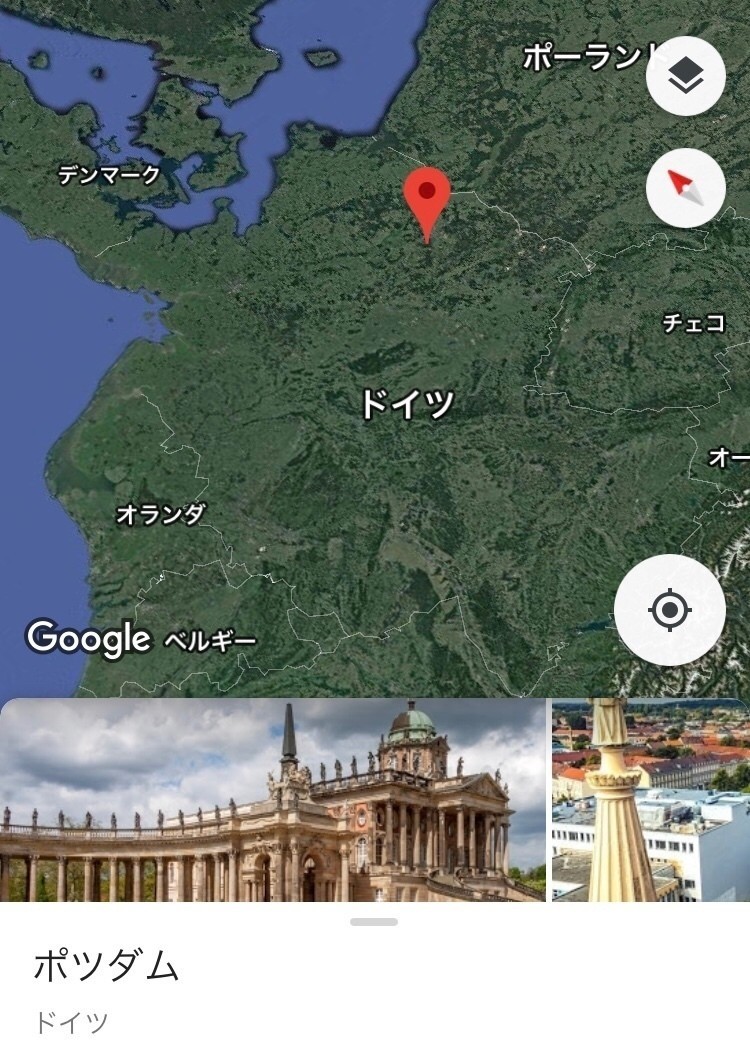750x1058 pixels.
Task: Open the map layers button
Action: click(686, 77)
